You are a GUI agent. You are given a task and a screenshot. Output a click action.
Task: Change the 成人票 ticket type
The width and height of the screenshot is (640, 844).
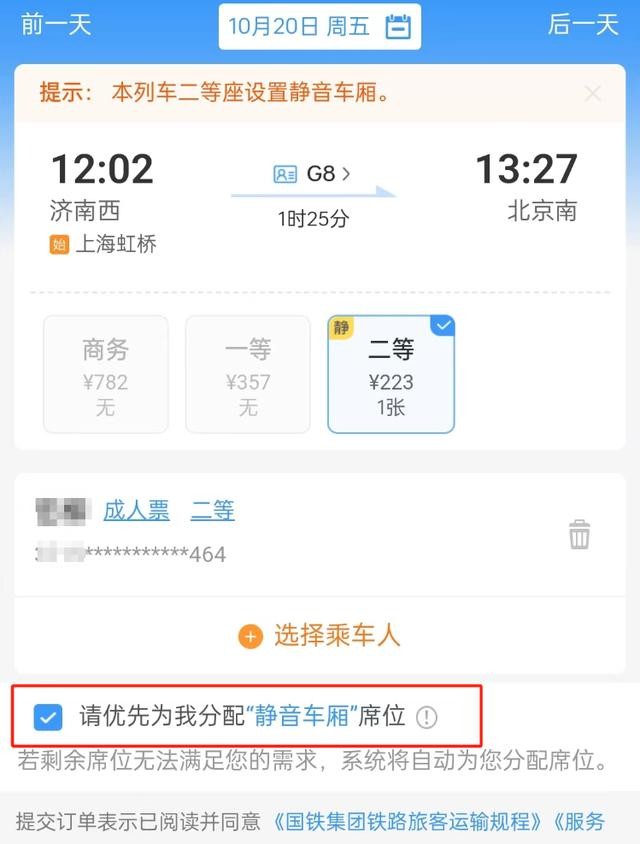point(136,511)
